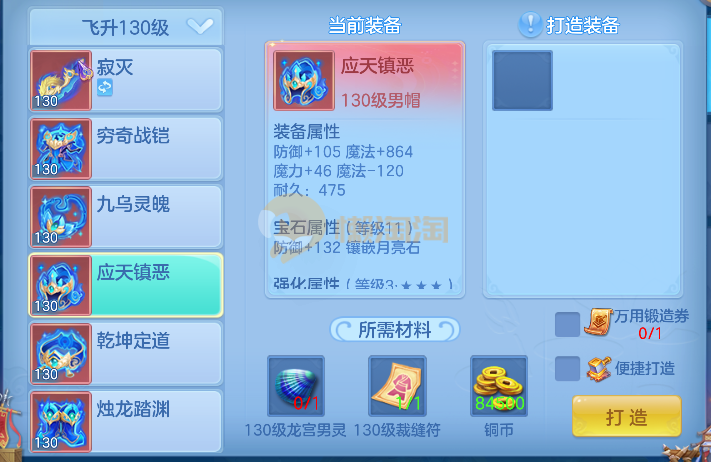Select the 九乌灵魄 equipment item
Image resolution: width=711 pixels, height=462 pixels.
(x=126, y=216)
